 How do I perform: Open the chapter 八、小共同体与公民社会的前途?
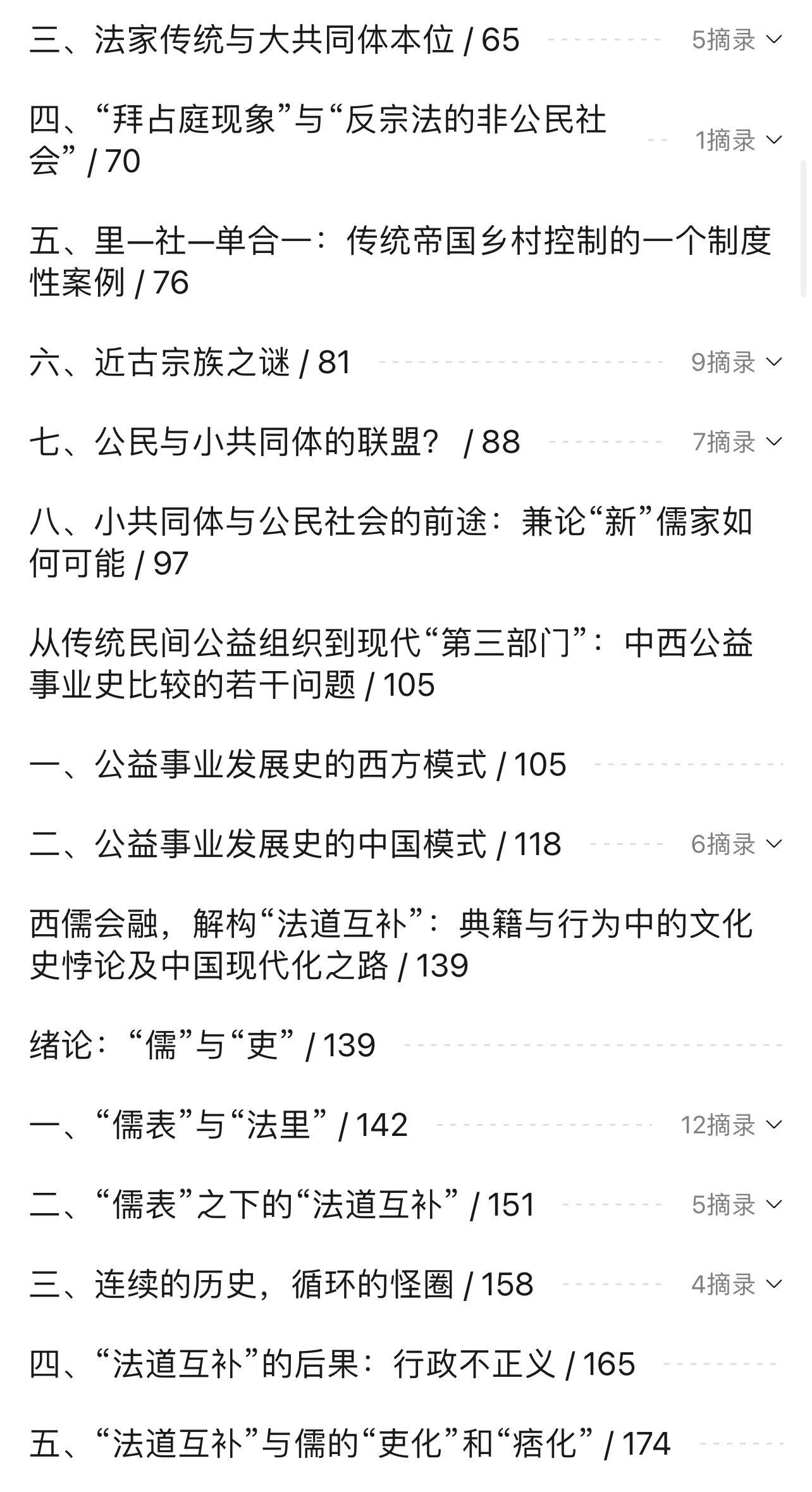(x=392, y=543)
